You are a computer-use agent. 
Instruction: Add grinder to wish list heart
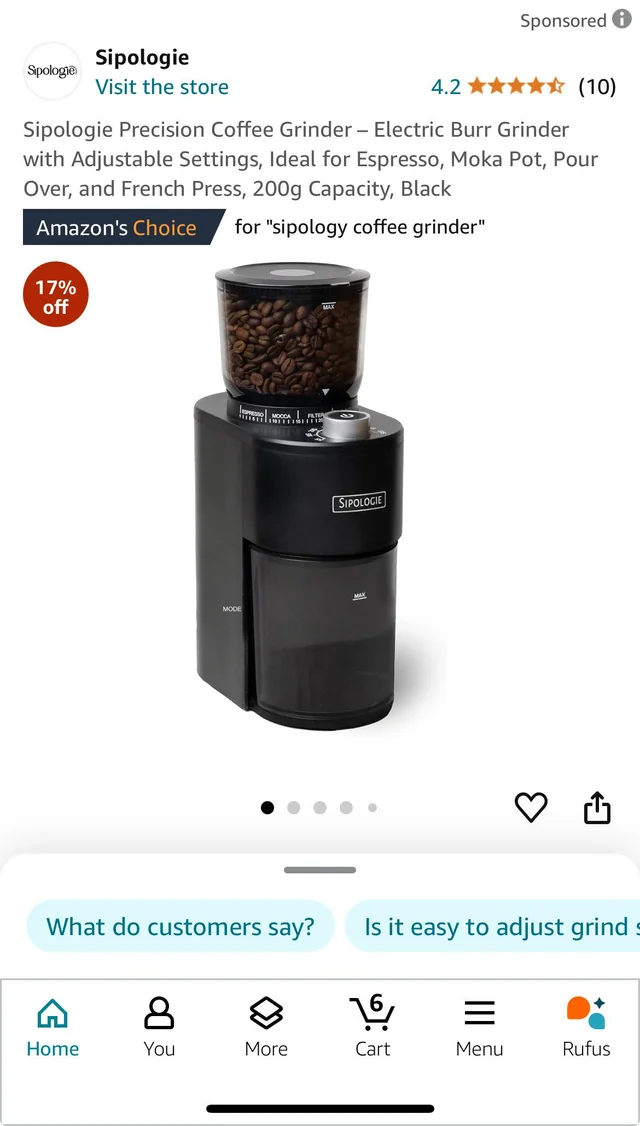pyautogui.click(x=531, y=807)
